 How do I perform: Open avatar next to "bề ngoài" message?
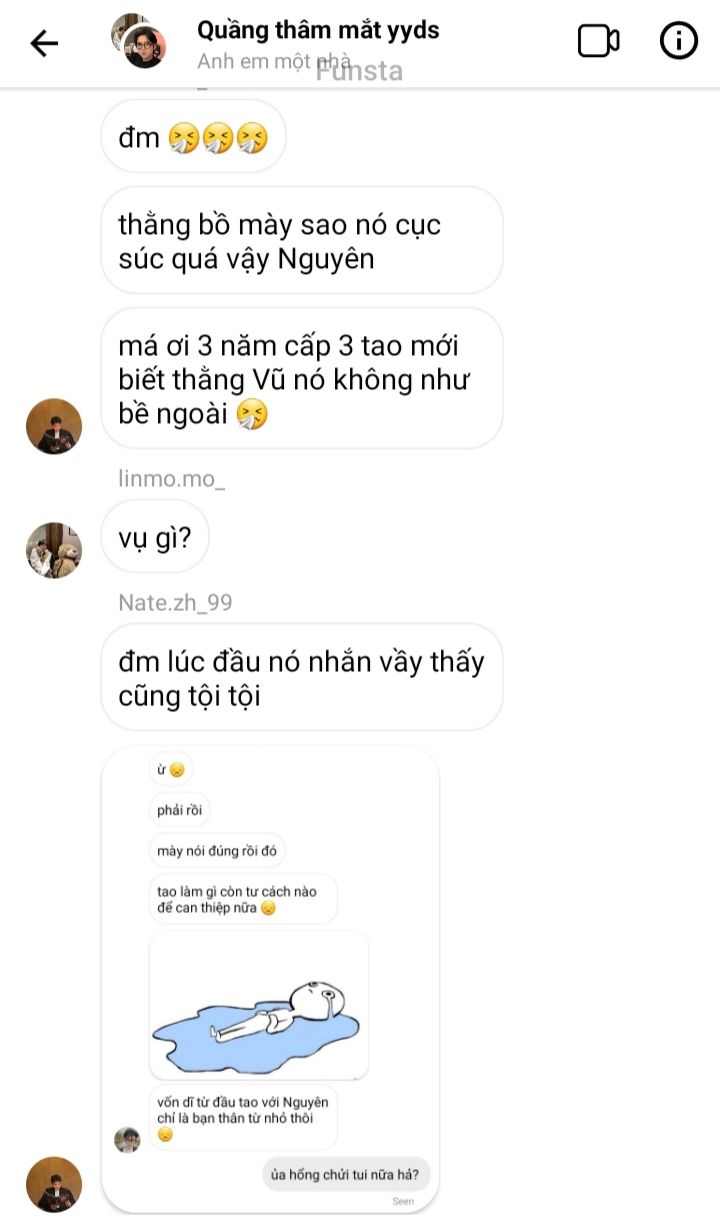coord(53,426)
